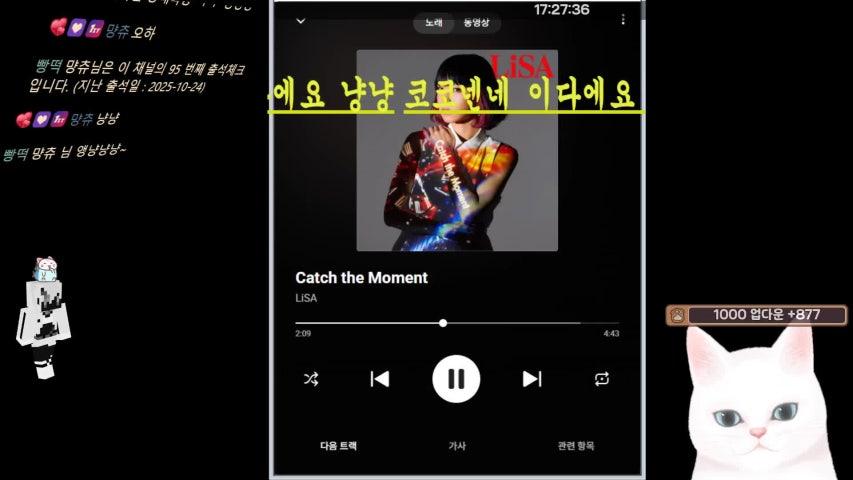Collapse the player with the down chevron

point(301,21)
